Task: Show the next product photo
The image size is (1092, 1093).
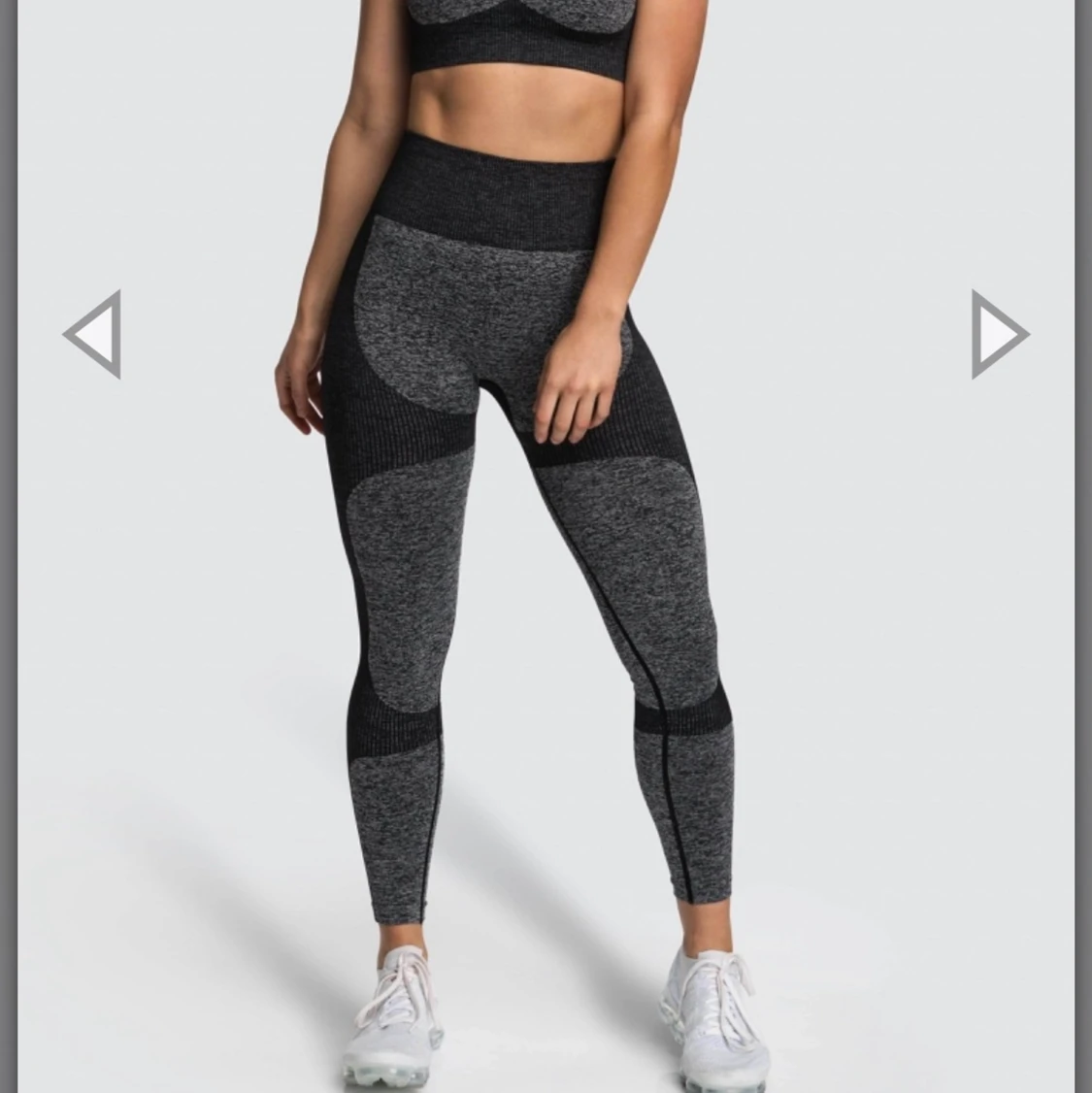Action: click(x=998, y=334)
